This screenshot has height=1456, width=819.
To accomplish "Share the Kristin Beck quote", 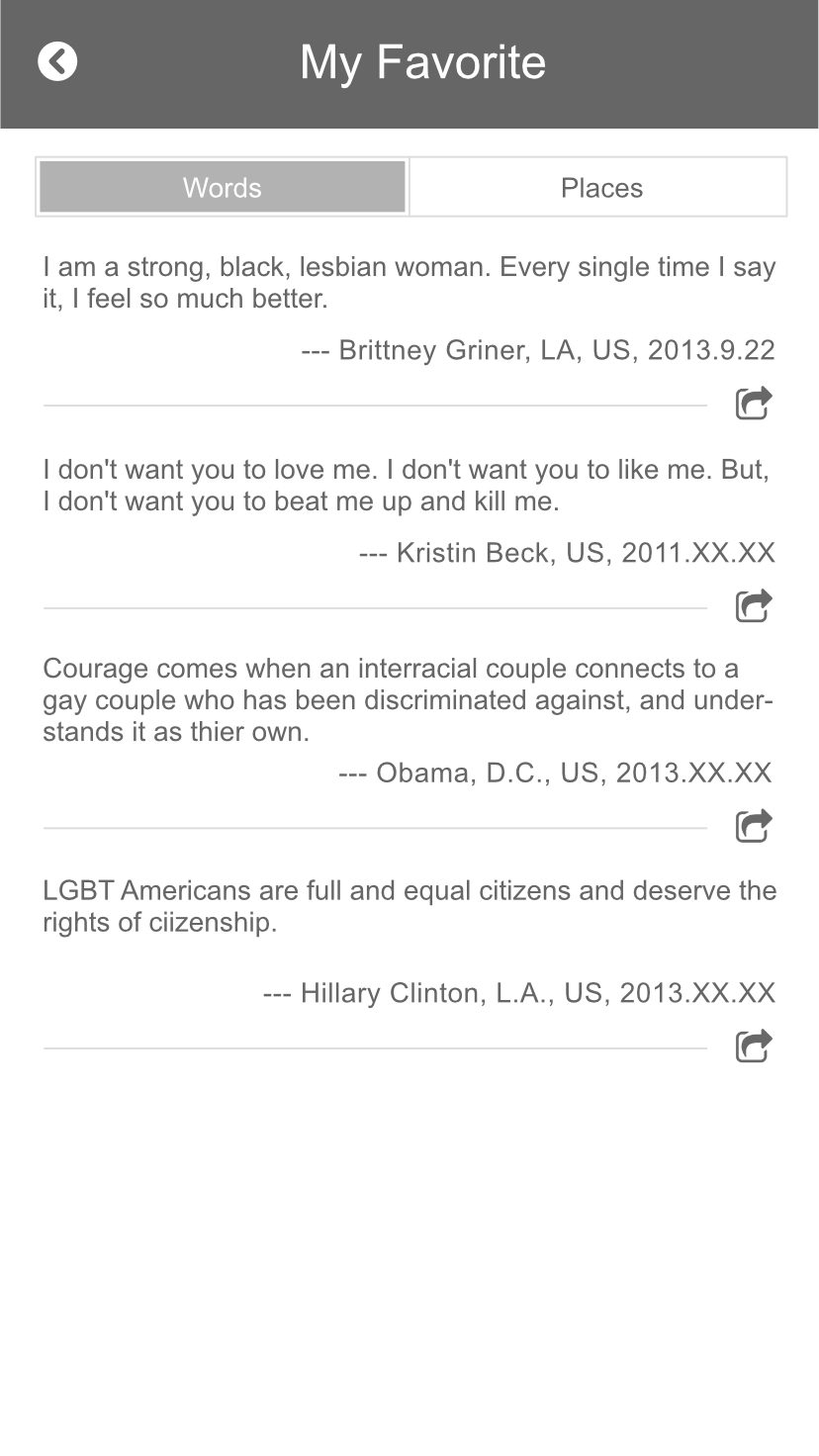I will pos(753,606).
